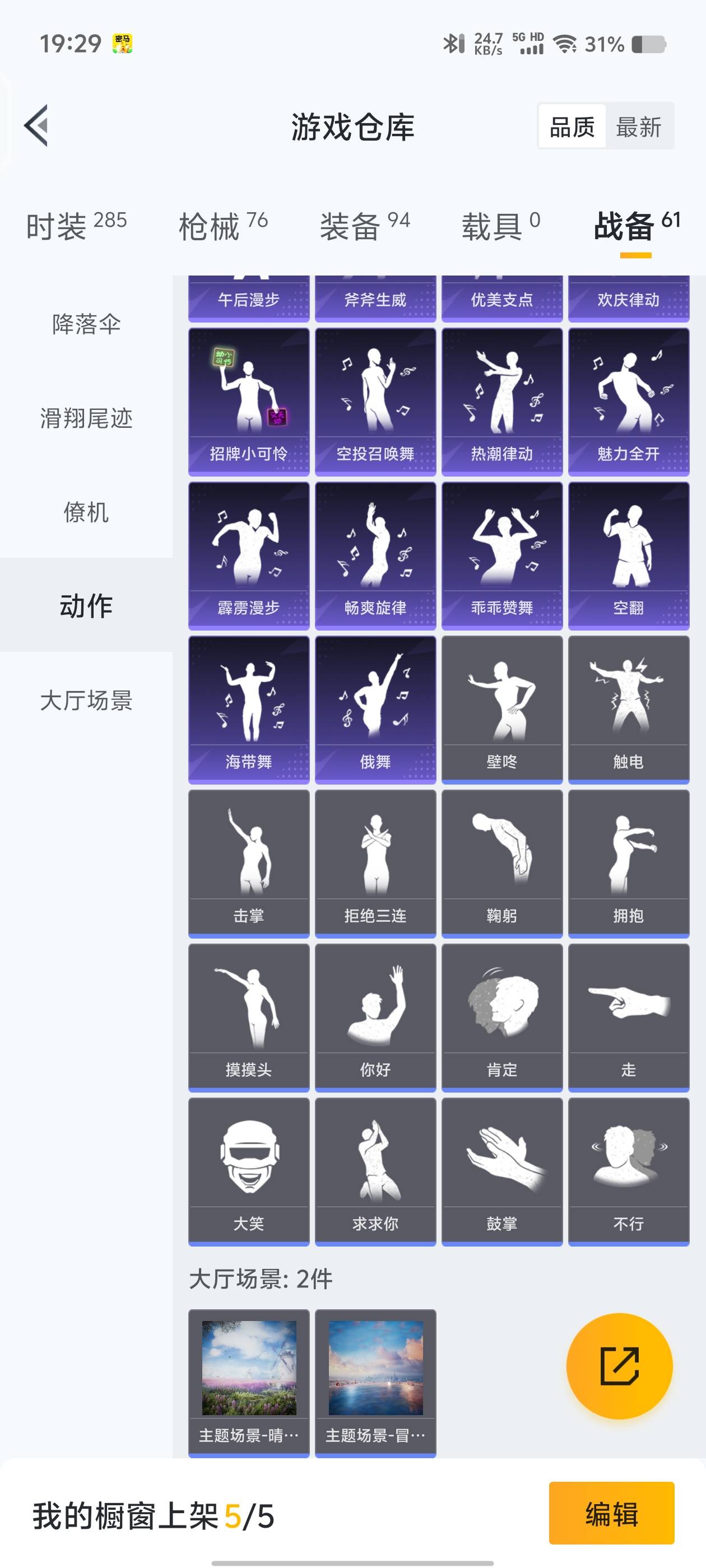Select 降落伞 in the side menu
The height and width of the screenshot is (1568, 706).
coord(86,324)
